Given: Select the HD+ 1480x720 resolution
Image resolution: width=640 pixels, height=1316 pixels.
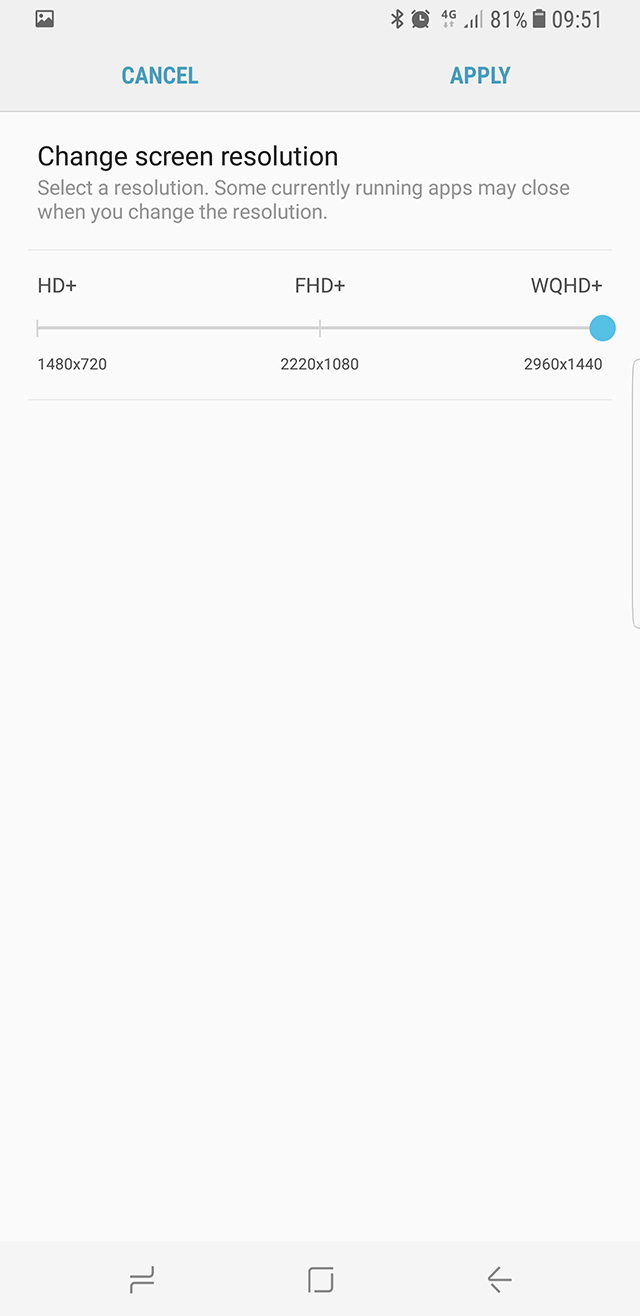Looking at the screenshot, I should (x=39, y=328).
